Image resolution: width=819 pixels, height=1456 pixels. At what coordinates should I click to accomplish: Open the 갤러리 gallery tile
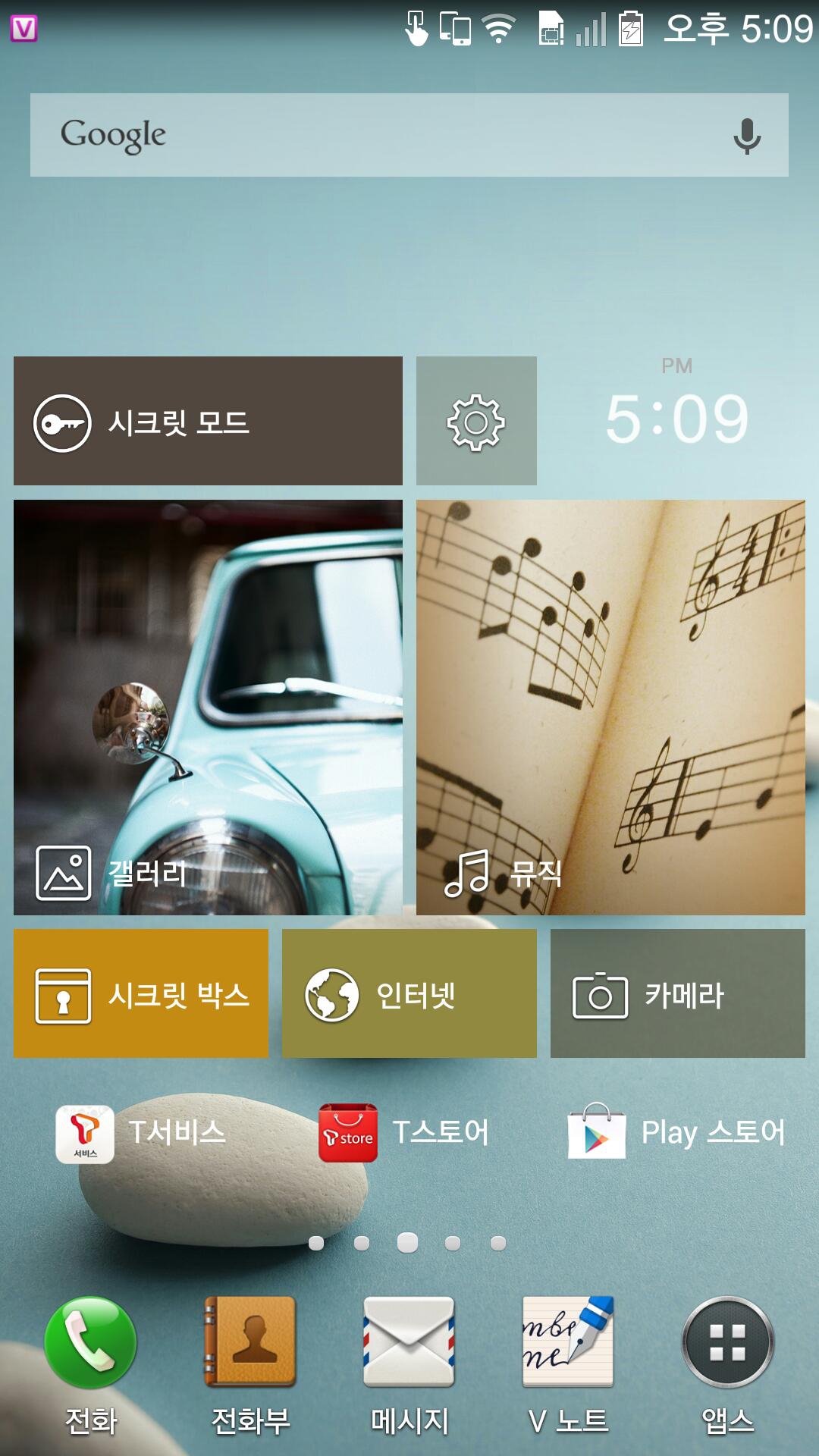point(208,708)
